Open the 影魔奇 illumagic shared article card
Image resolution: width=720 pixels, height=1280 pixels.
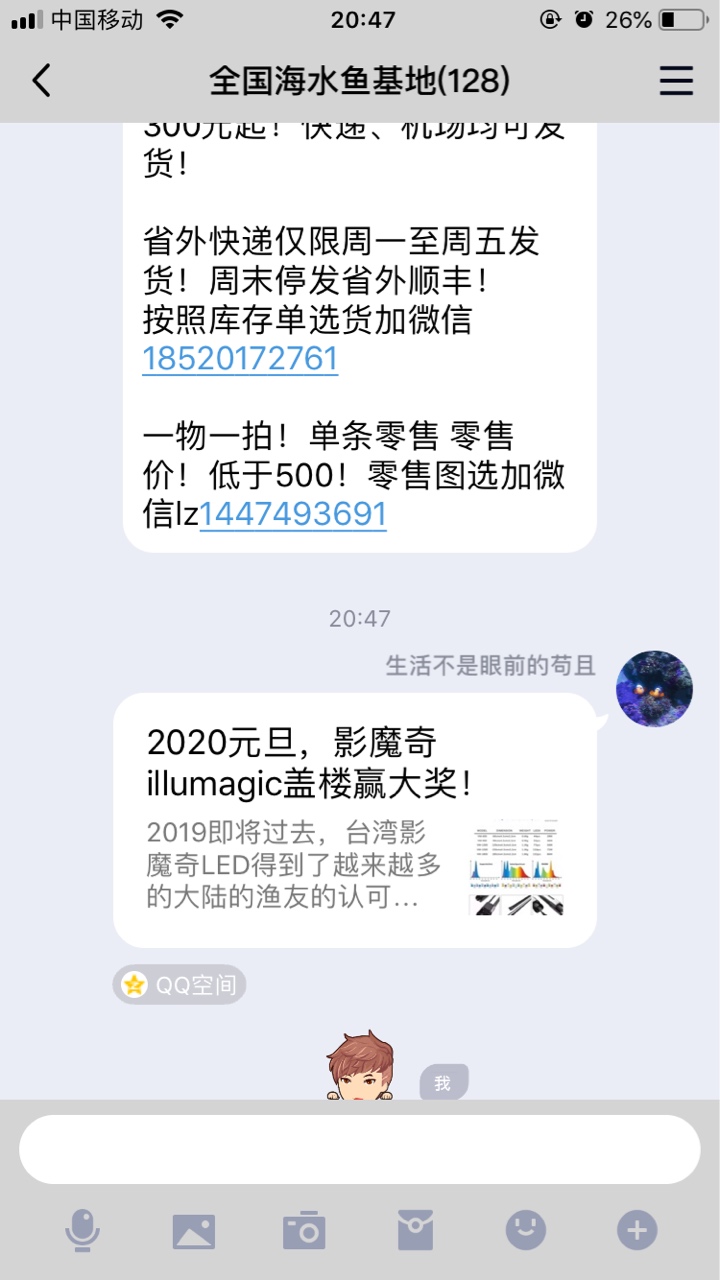(354, 820)
